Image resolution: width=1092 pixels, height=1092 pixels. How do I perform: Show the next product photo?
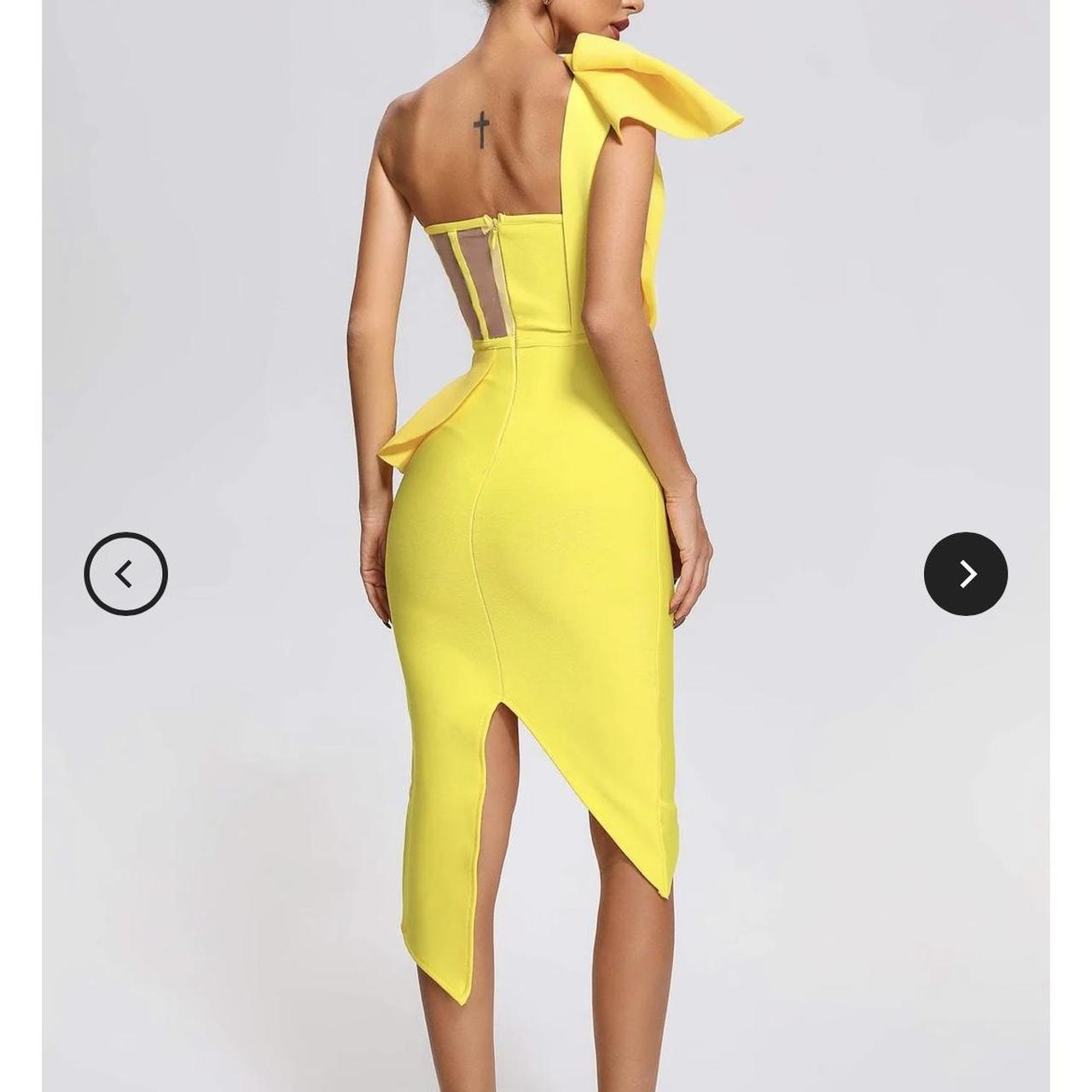[x=966, y=574]
